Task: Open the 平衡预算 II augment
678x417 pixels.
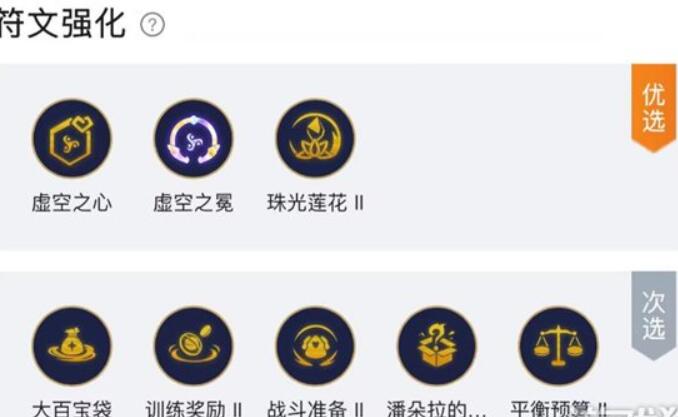Action: point(558,346)
